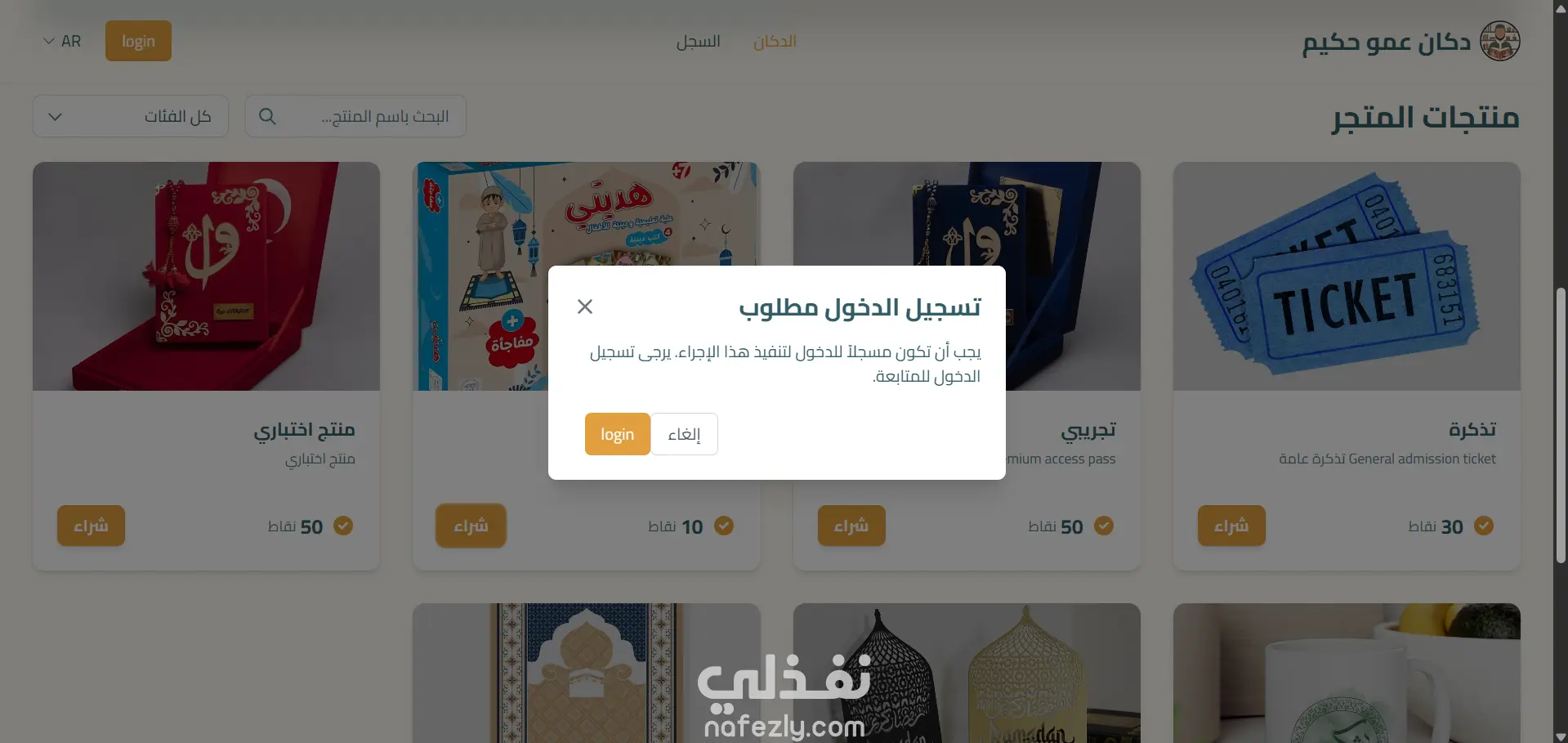Tap the login button in the dialog
Screen dimensions: 1568x743
point(617,434)
